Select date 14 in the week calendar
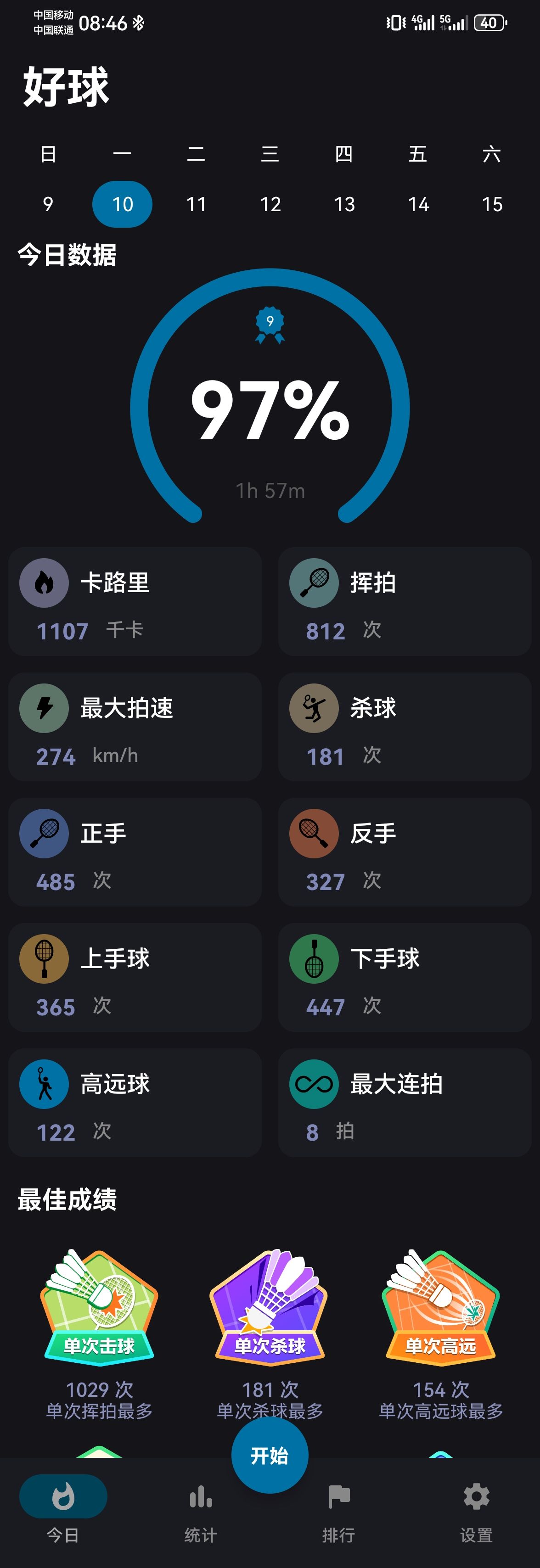Viewport: 540px width, 1568px height. click(418, 204)
